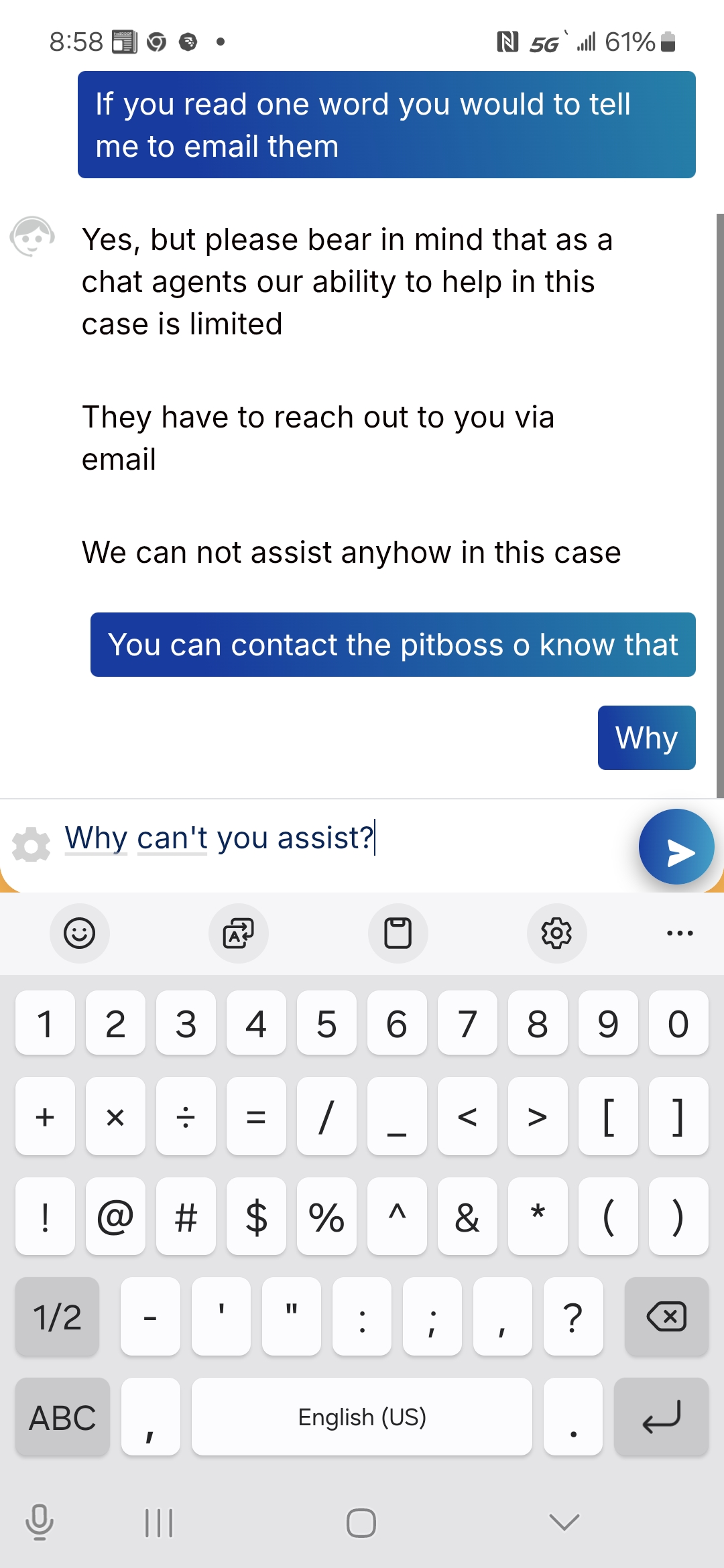Open keyboard settings gear
The image size is (724, 1568).
[x=556, y=933]
